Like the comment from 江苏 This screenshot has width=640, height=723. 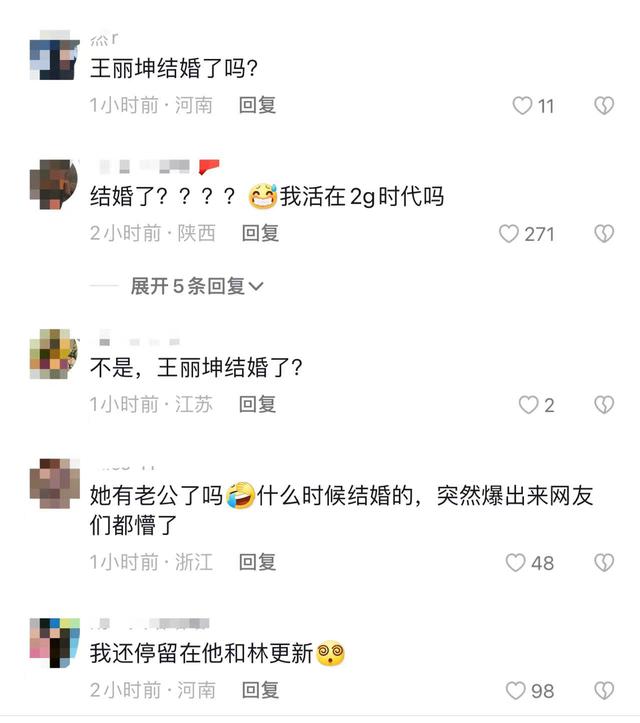(x=528, y=404)
